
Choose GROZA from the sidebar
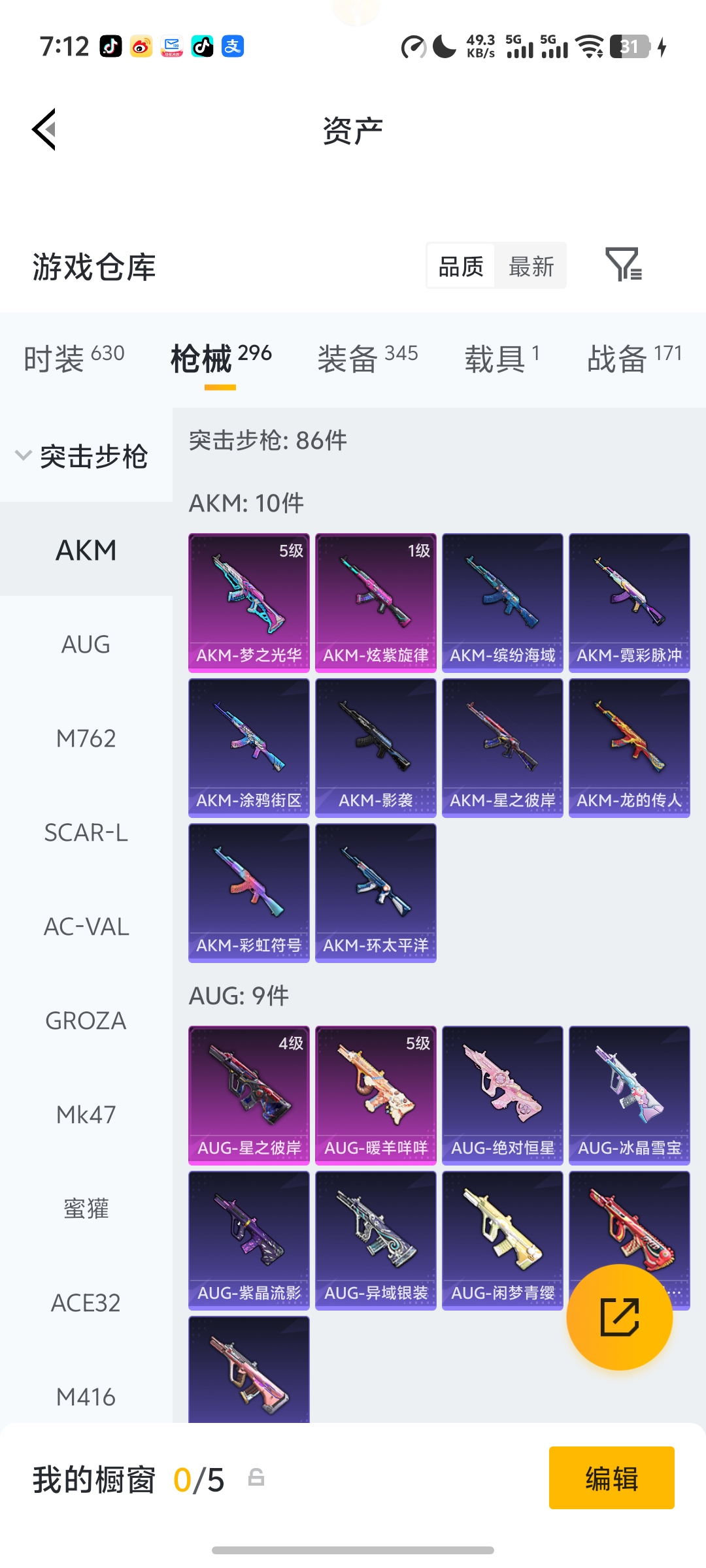coord(86,1021)
